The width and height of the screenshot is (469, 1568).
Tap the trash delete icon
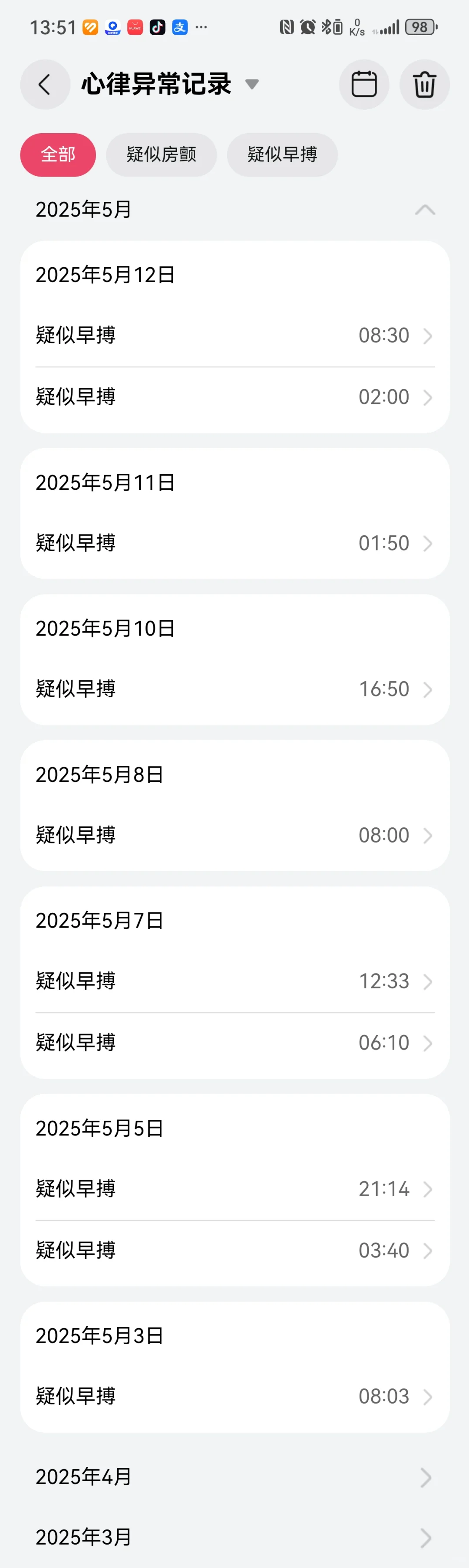(x=424, y=85)
